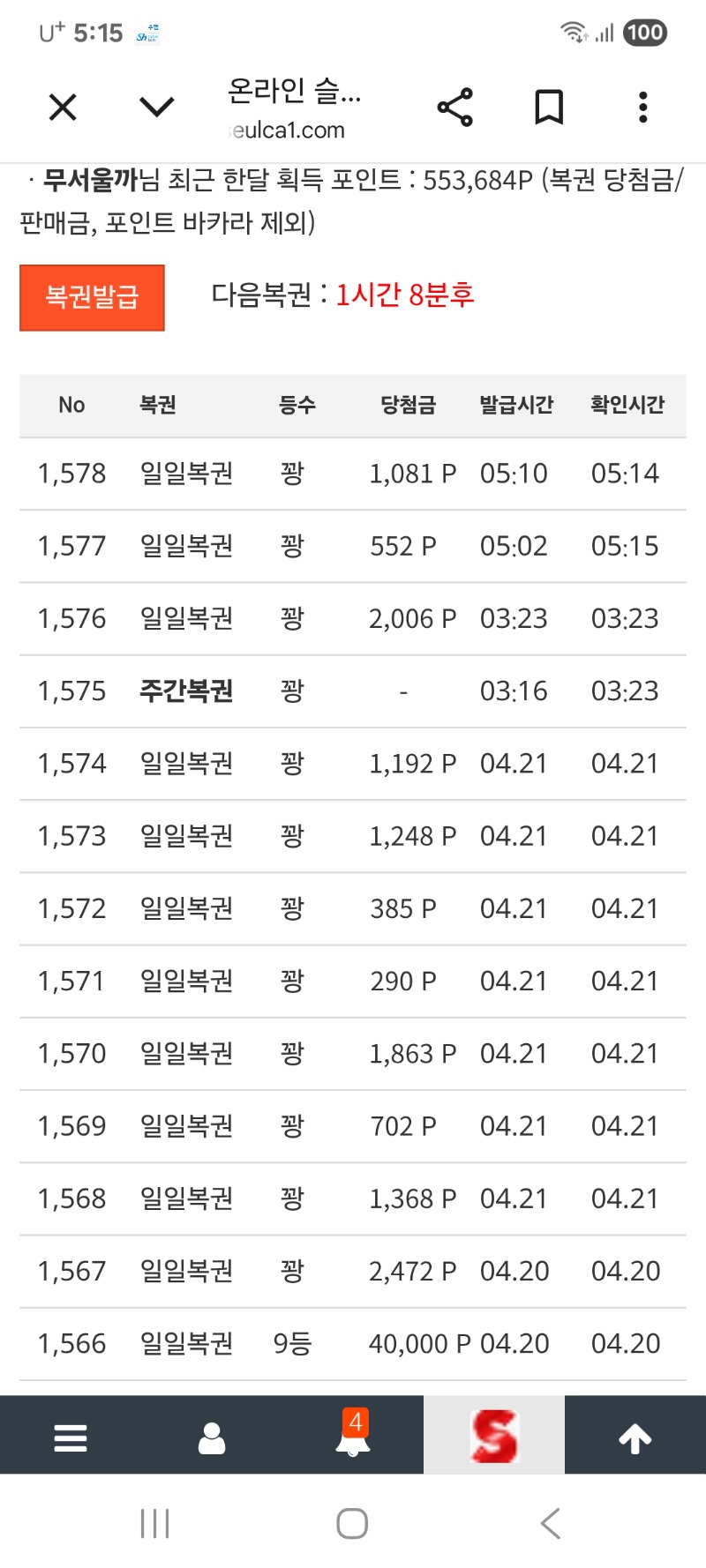Go back using system navigation
The width and height of the screenshot is (706, 1568).
pos(551,1523)
